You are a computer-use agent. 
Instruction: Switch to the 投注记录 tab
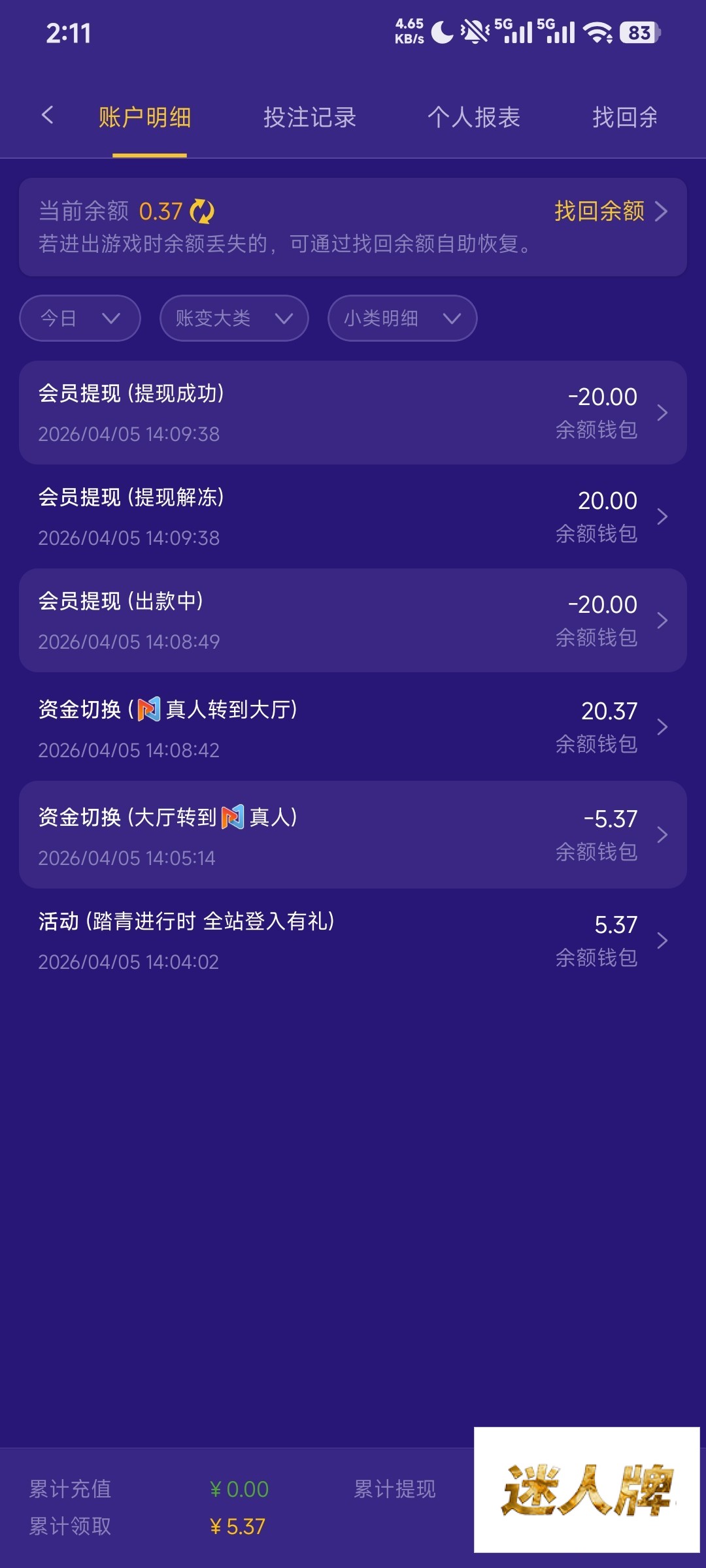point(310,118)
